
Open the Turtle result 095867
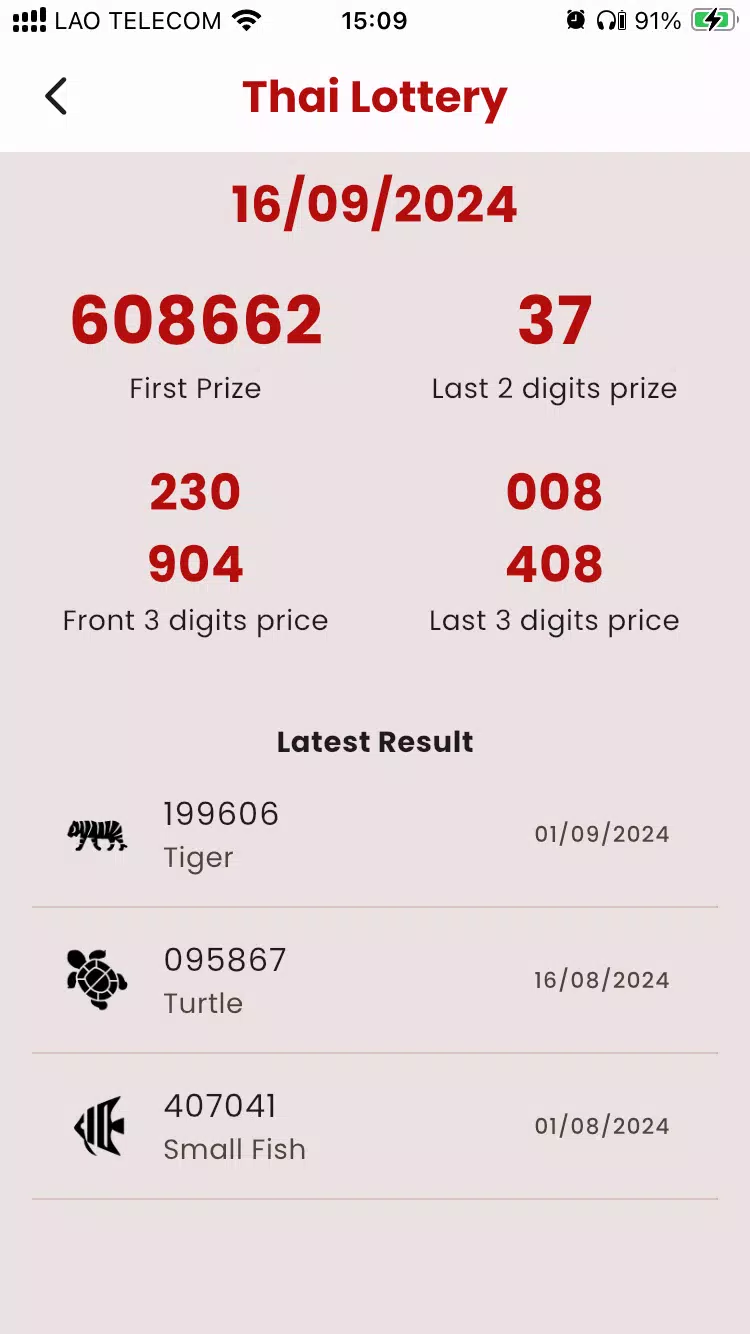pyautogui.click(x=374, y=980)
